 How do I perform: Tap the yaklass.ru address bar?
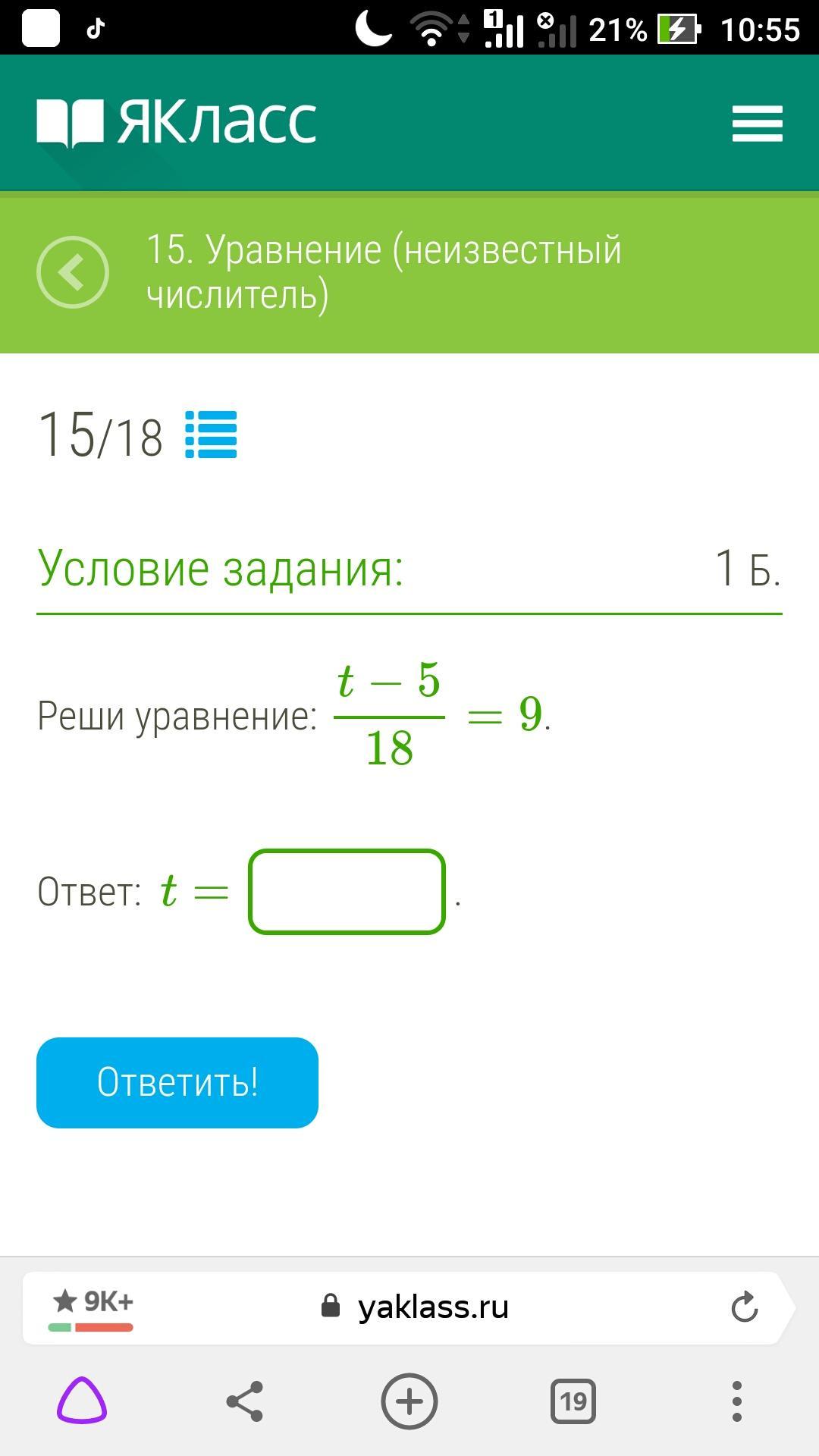(x=416, y=1307)
